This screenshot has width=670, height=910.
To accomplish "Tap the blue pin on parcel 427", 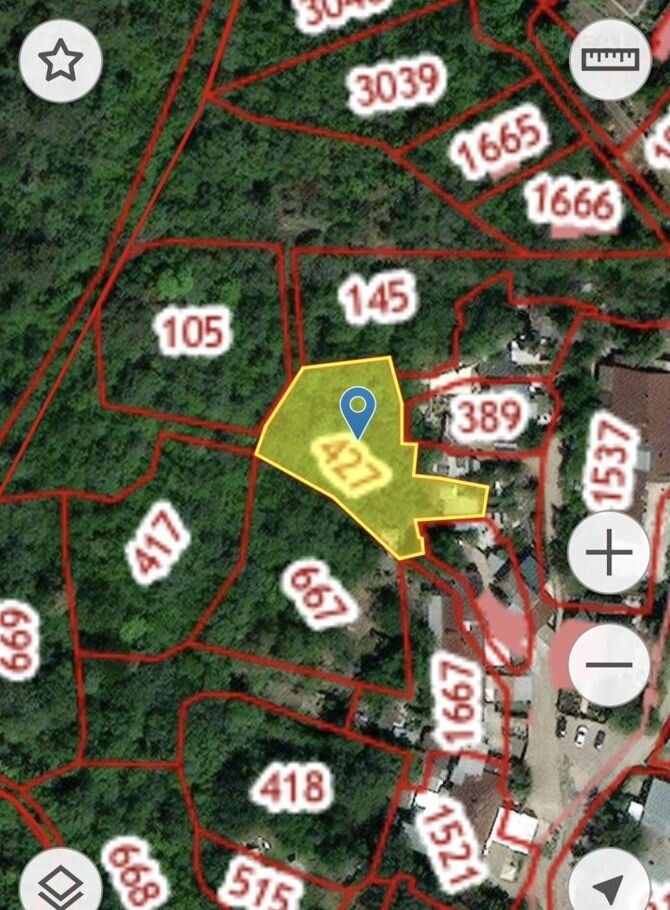I will click(357, 412).
